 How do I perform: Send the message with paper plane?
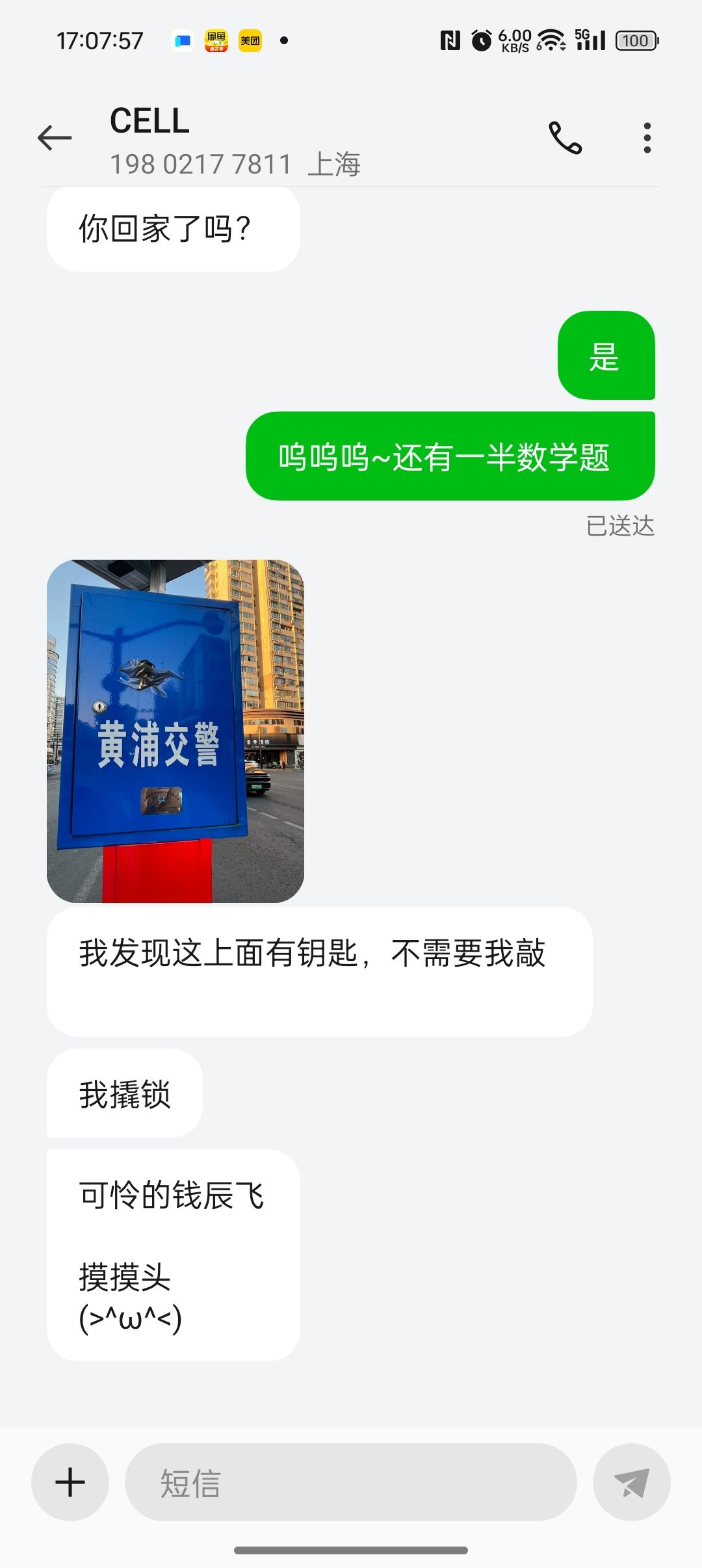[631, 1482]
